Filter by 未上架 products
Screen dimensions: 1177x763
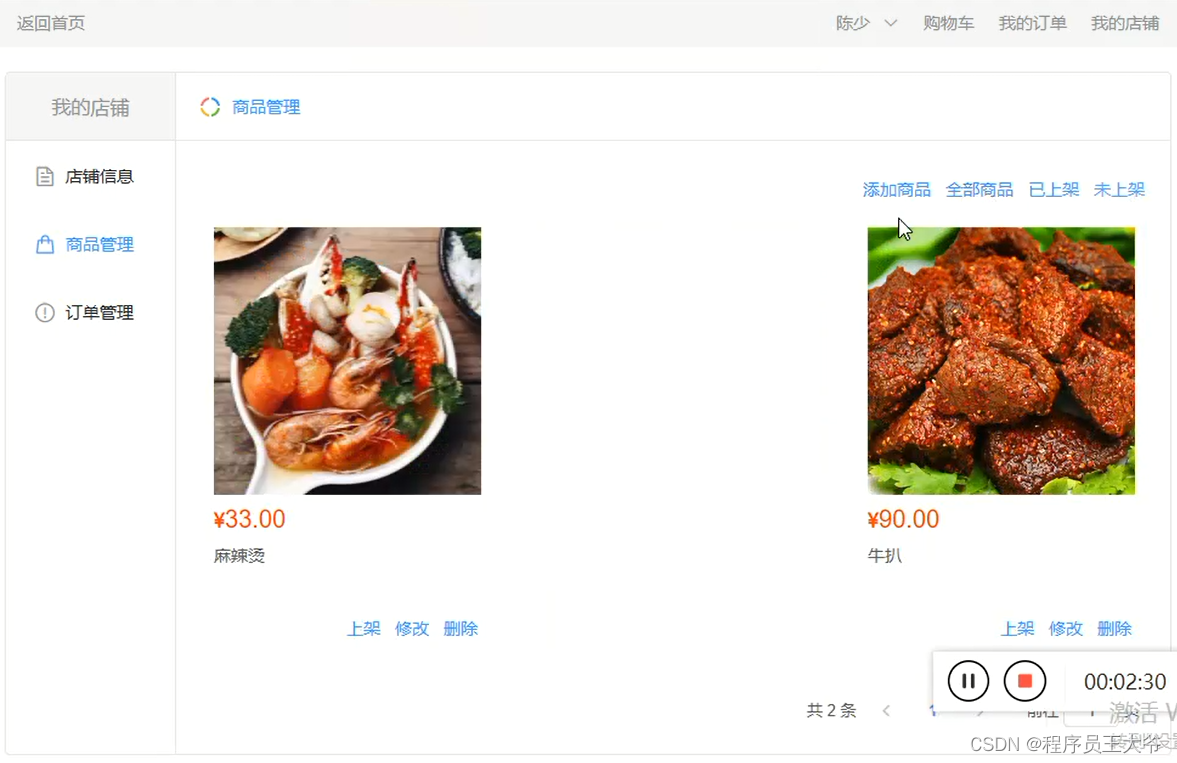1119,190
